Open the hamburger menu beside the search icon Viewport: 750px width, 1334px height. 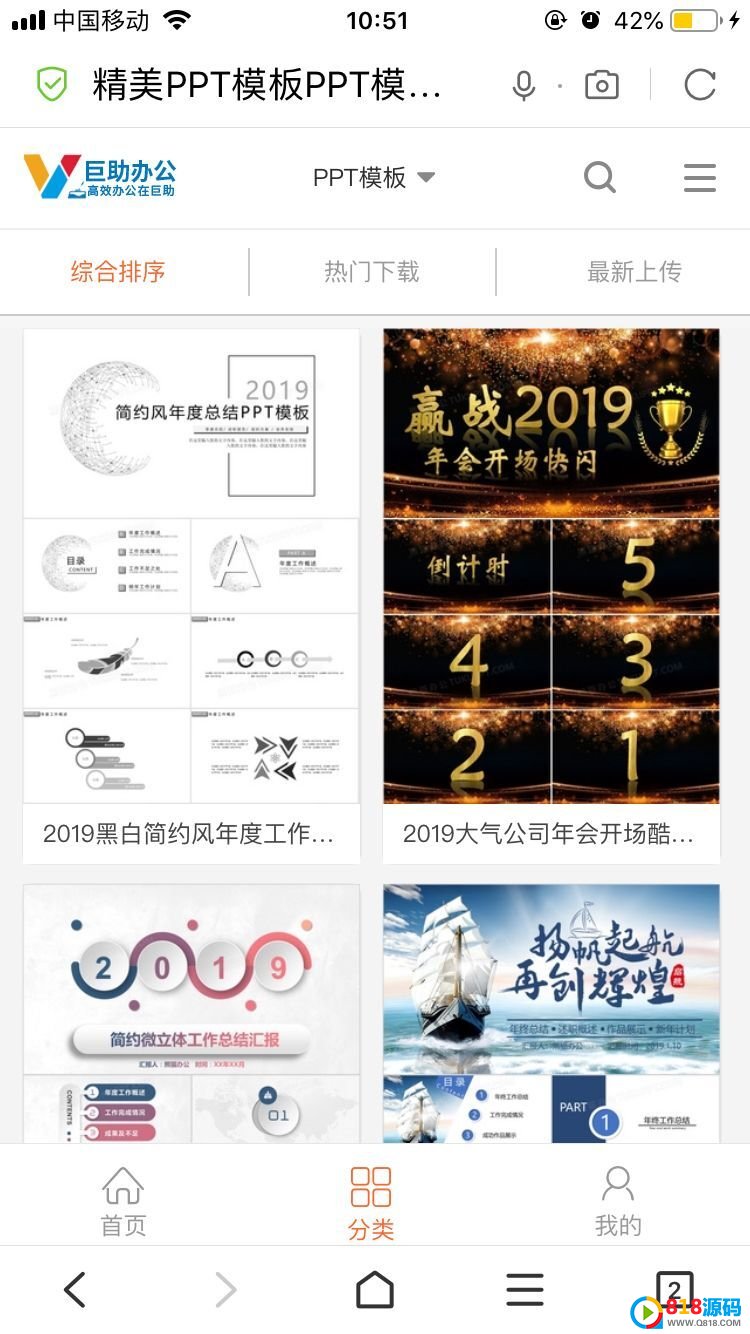pos(700,178)
